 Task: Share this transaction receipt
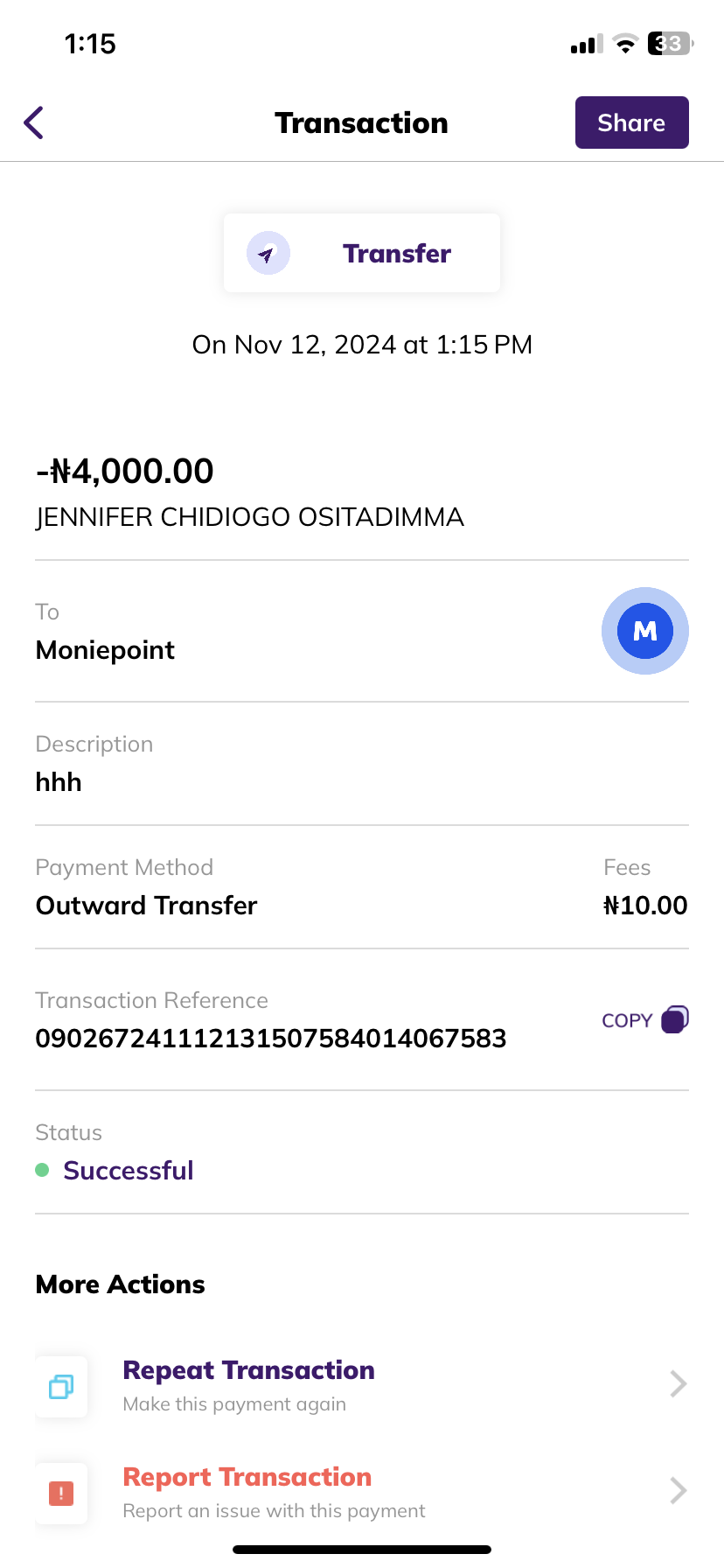pyautogui.click(x=631, y=122)
